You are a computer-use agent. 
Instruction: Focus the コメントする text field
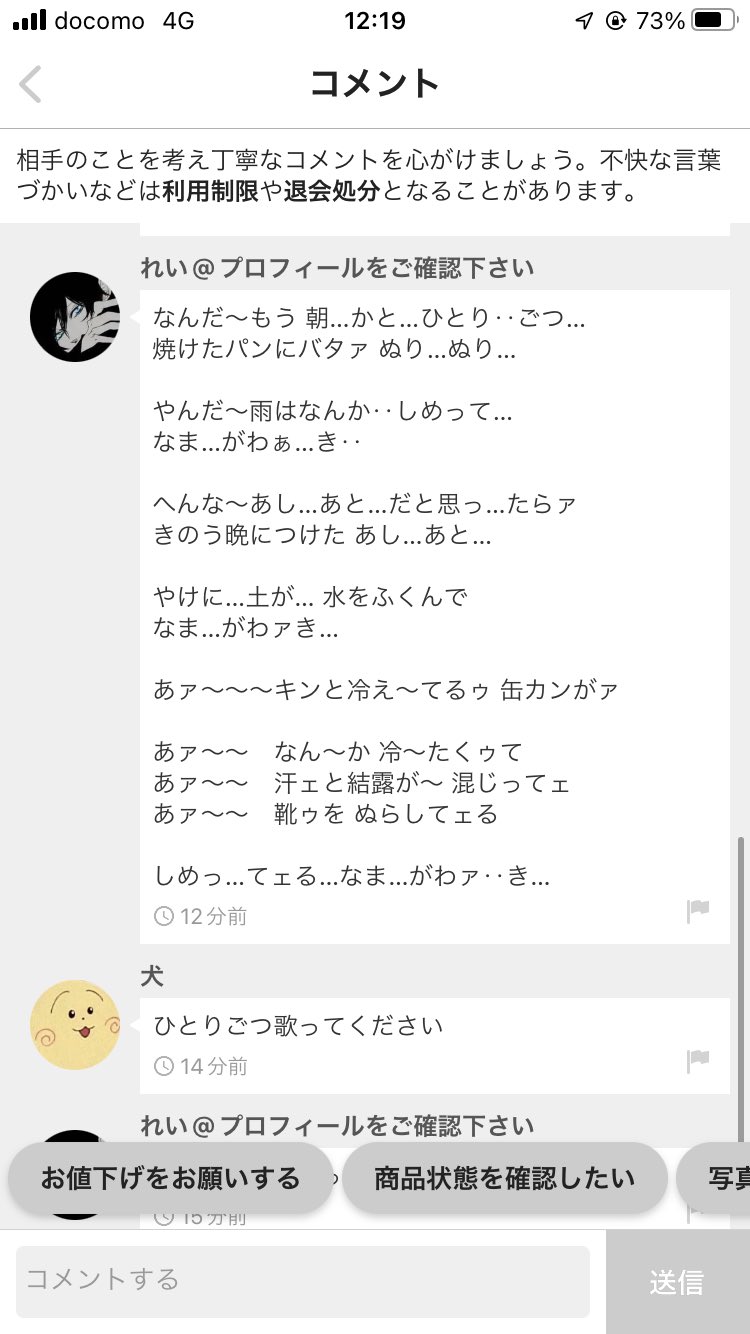pos(302,1280)
